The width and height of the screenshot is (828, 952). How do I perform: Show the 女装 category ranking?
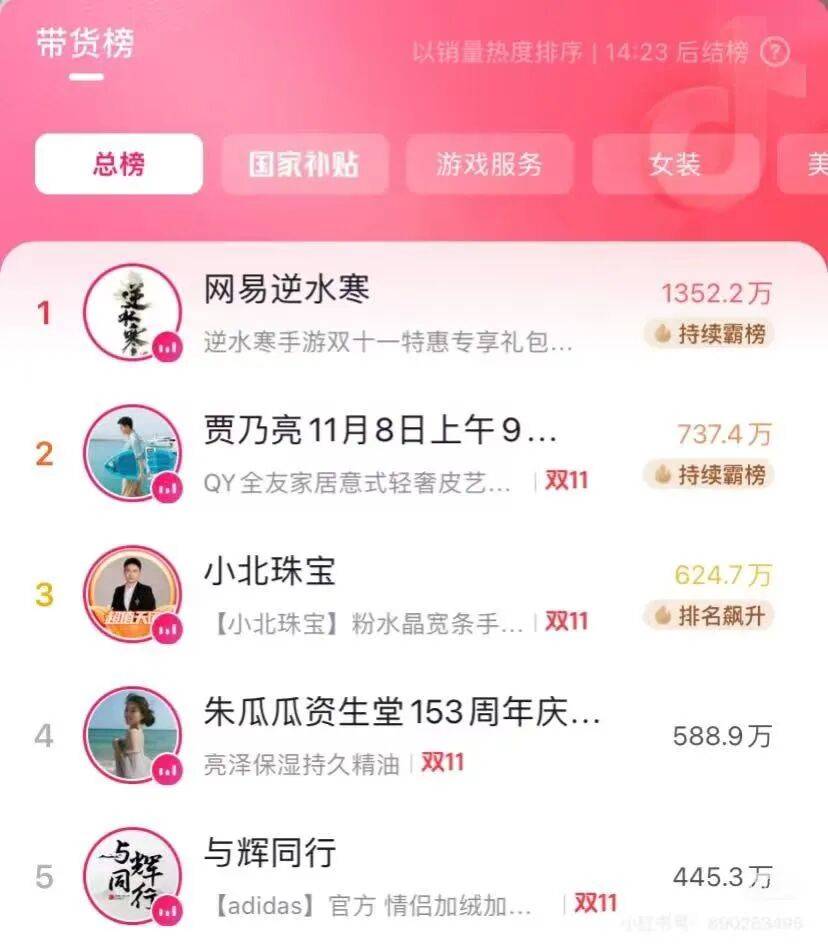[675, 164]
